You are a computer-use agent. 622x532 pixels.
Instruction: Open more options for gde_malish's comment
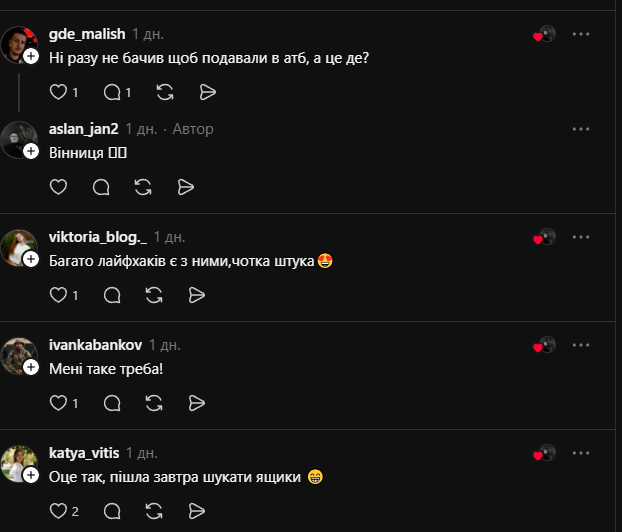pos(581,34)
